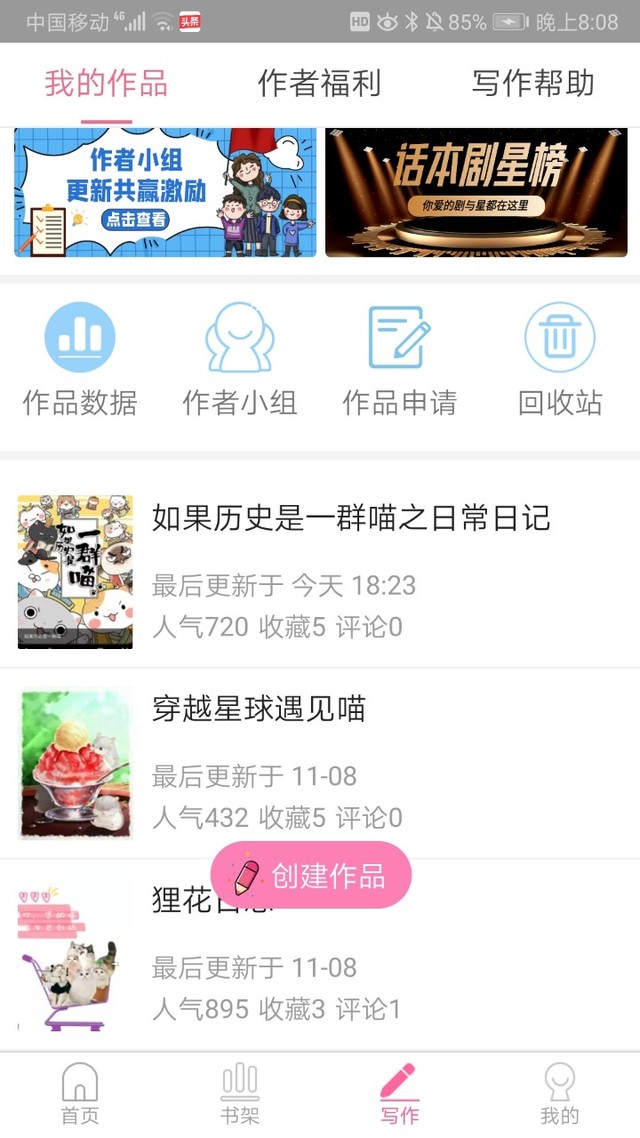Go to the 首页 tab
This screenshot has height=1138, width=640.
point(80,1094)
